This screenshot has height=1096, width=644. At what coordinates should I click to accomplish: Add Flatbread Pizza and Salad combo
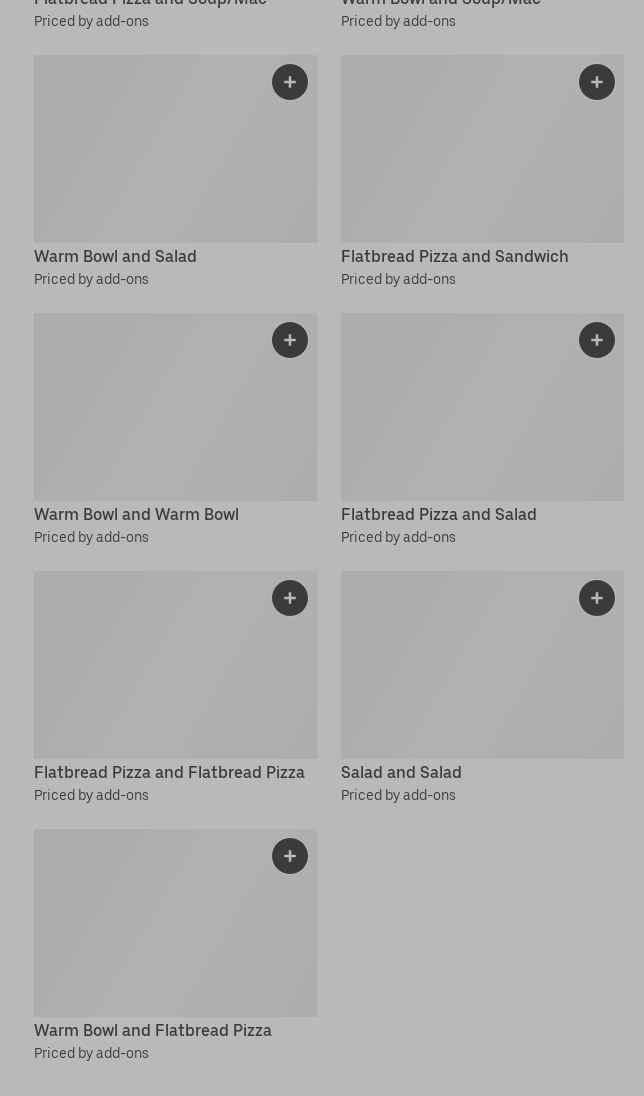pyautogui.click(x=597, y=340)
